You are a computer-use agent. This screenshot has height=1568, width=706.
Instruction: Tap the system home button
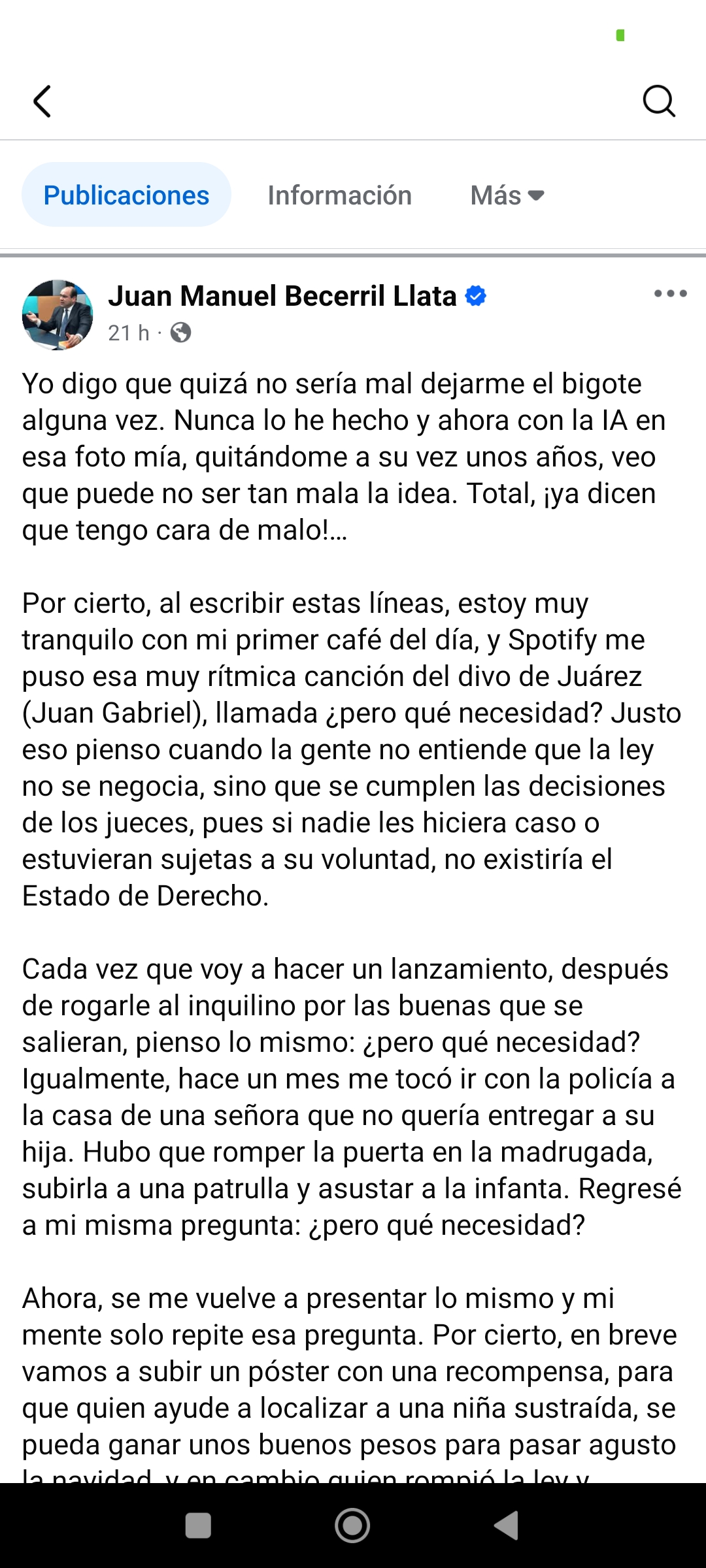tap(352, 1526)
